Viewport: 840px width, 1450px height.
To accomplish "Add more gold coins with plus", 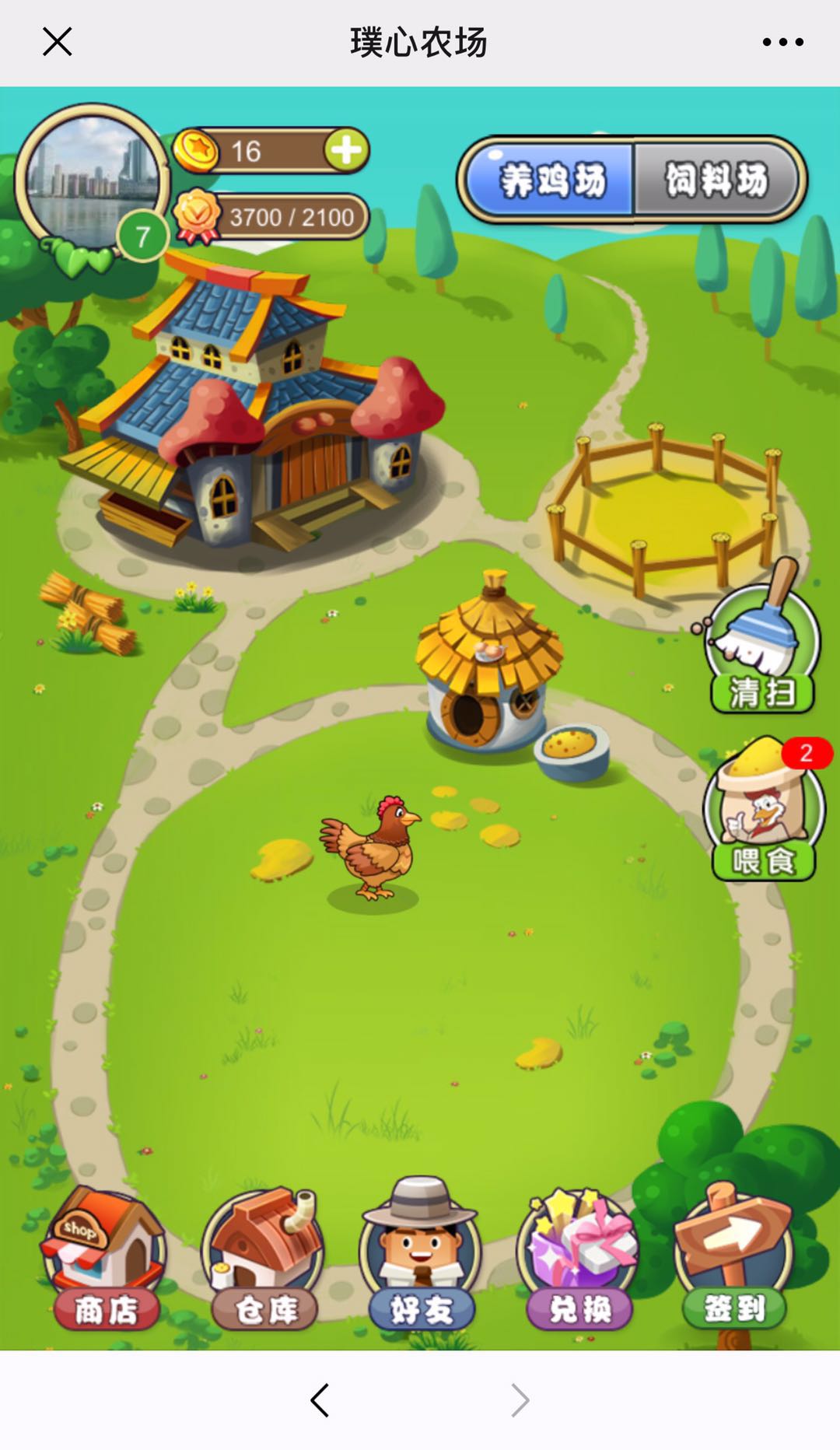I will (346, 149).
